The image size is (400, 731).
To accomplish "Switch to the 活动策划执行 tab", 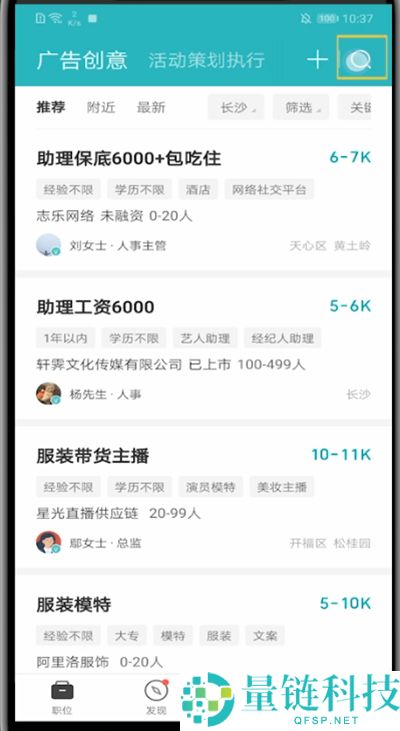I will [207, 60].
